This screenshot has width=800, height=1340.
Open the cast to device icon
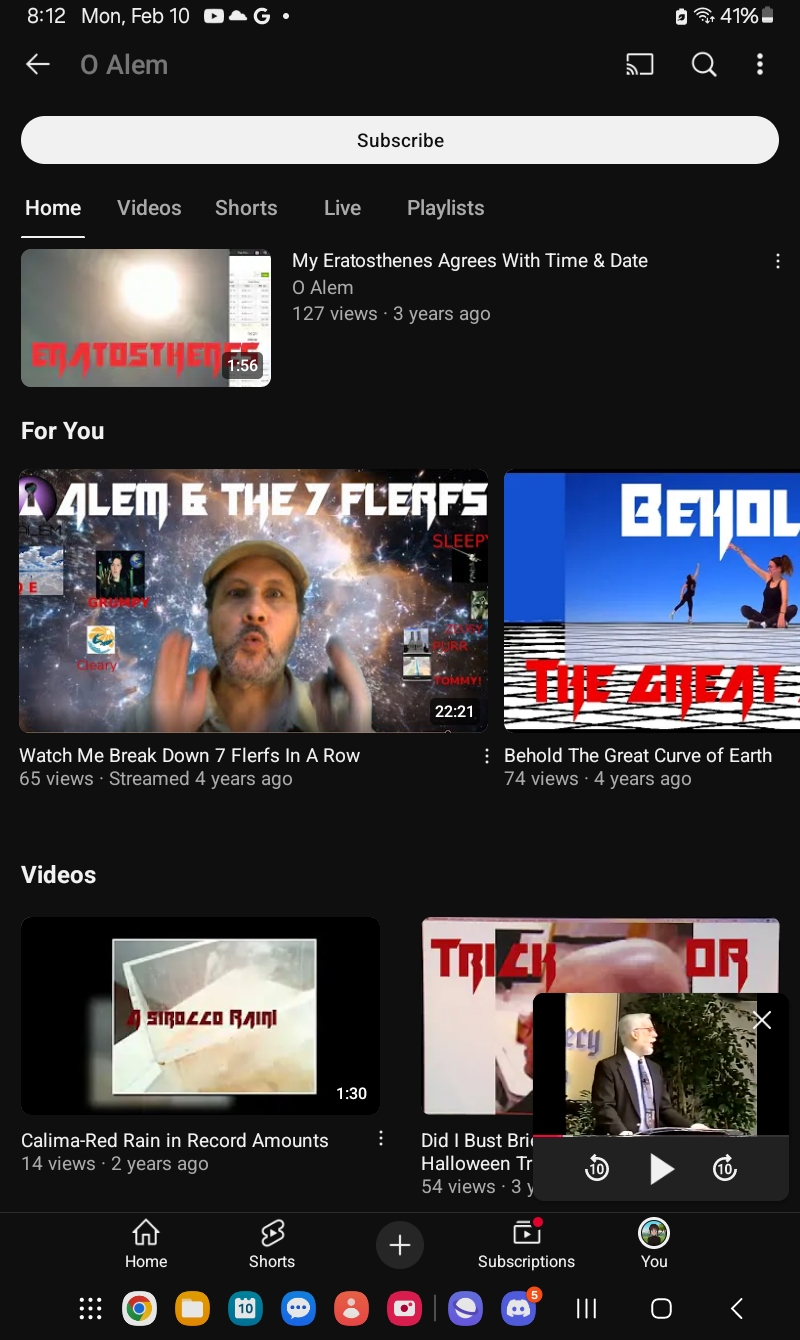(639, 65)
